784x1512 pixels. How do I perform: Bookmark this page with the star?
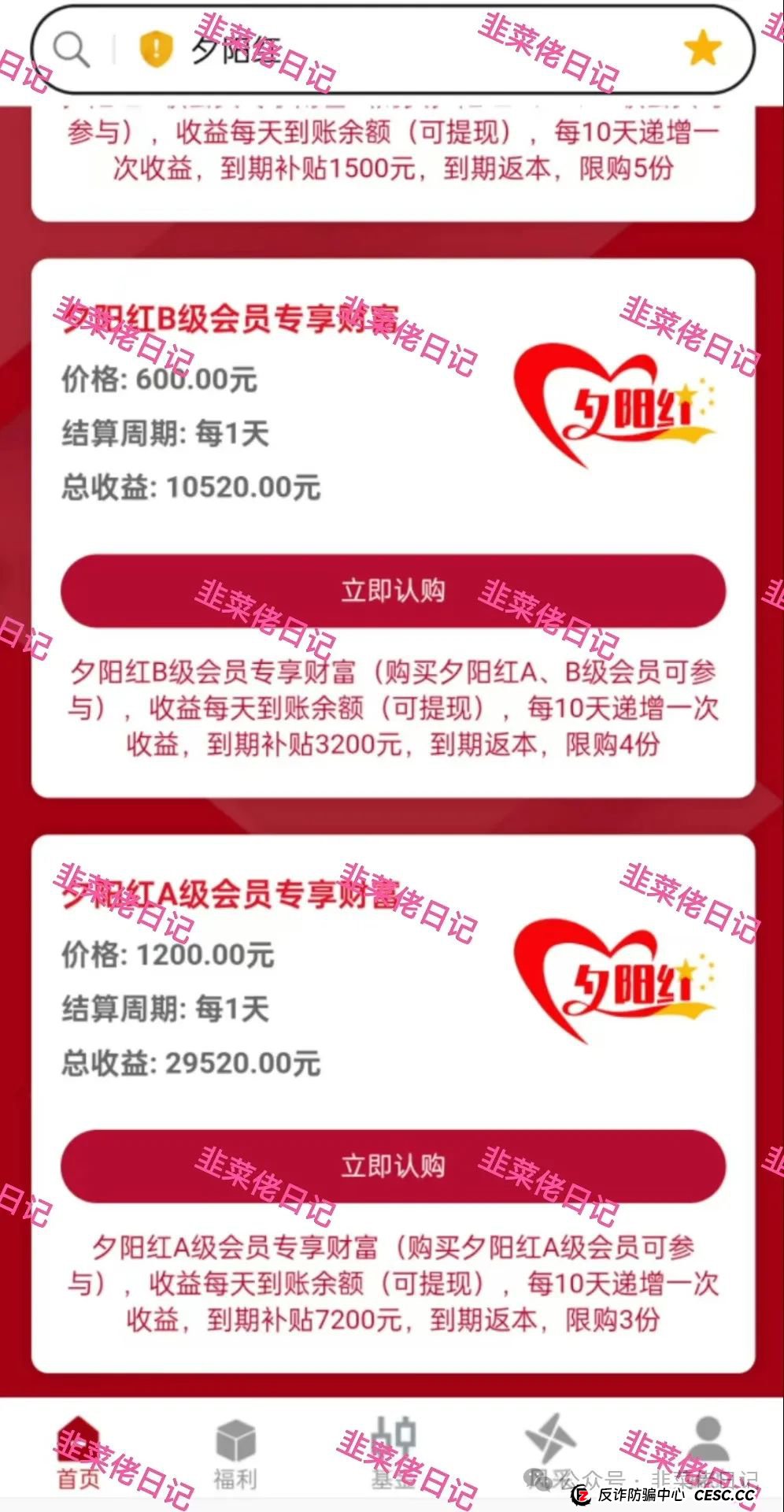point(702,49)
